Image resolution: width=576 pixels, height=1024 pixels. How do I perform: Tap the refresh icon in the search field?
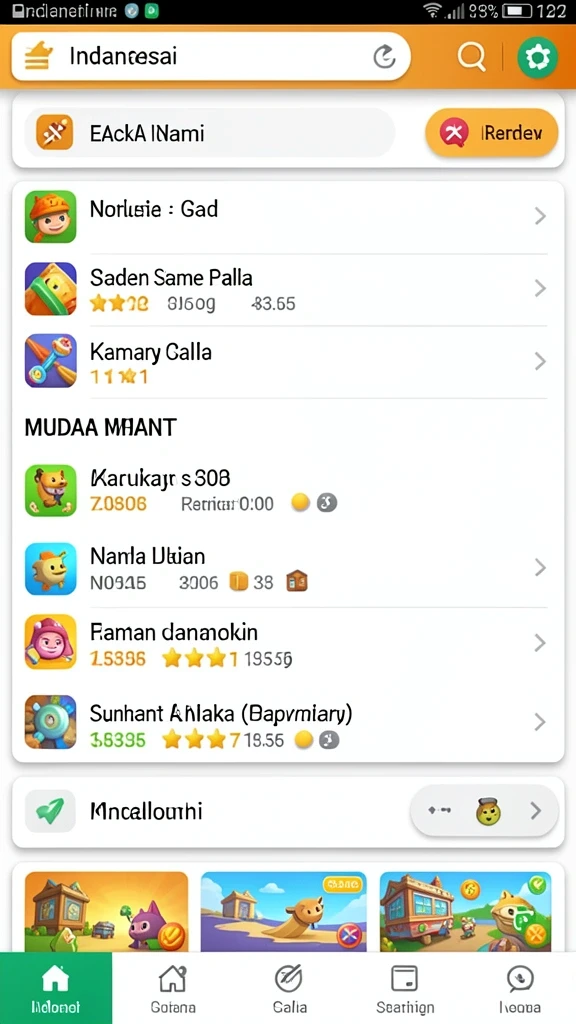385,57
